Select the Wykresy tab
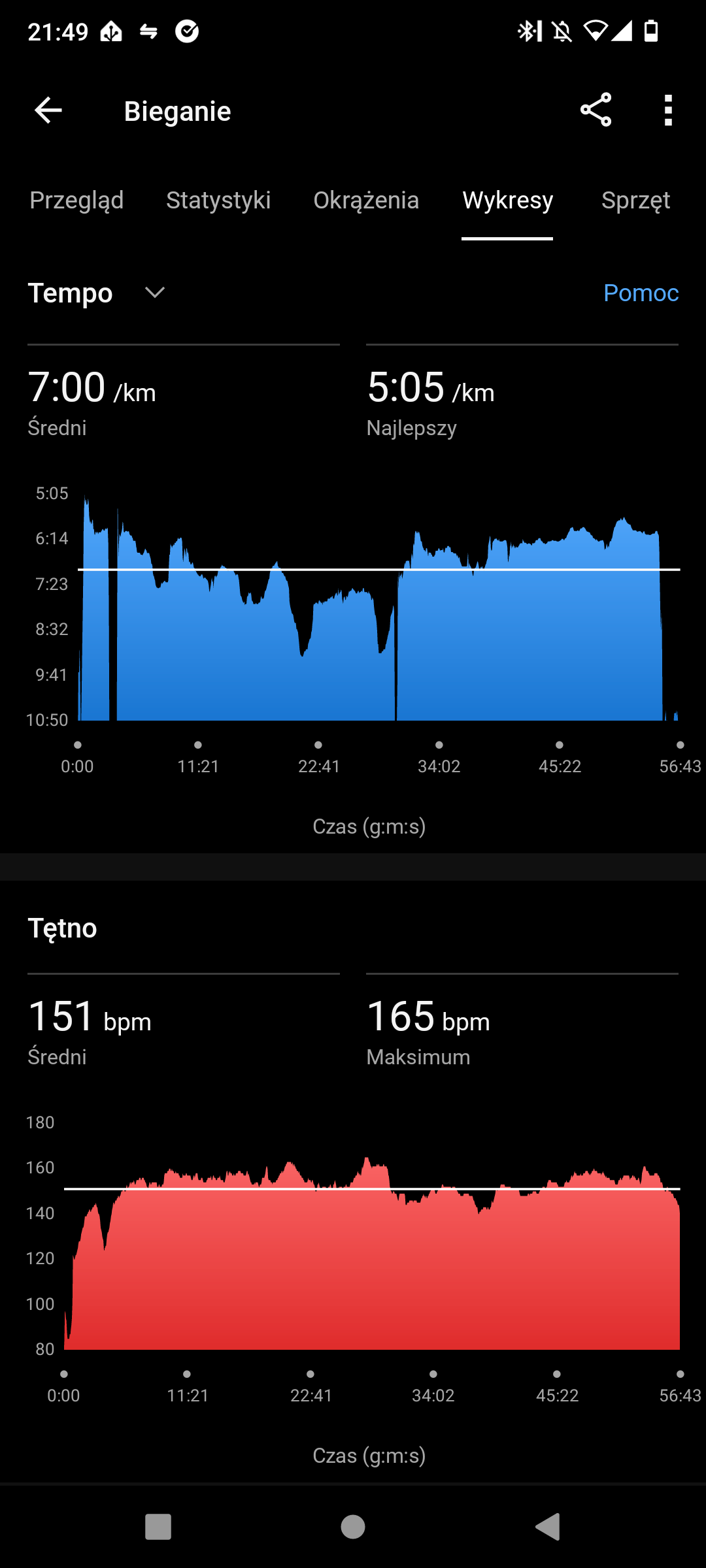 click(507, 200)
